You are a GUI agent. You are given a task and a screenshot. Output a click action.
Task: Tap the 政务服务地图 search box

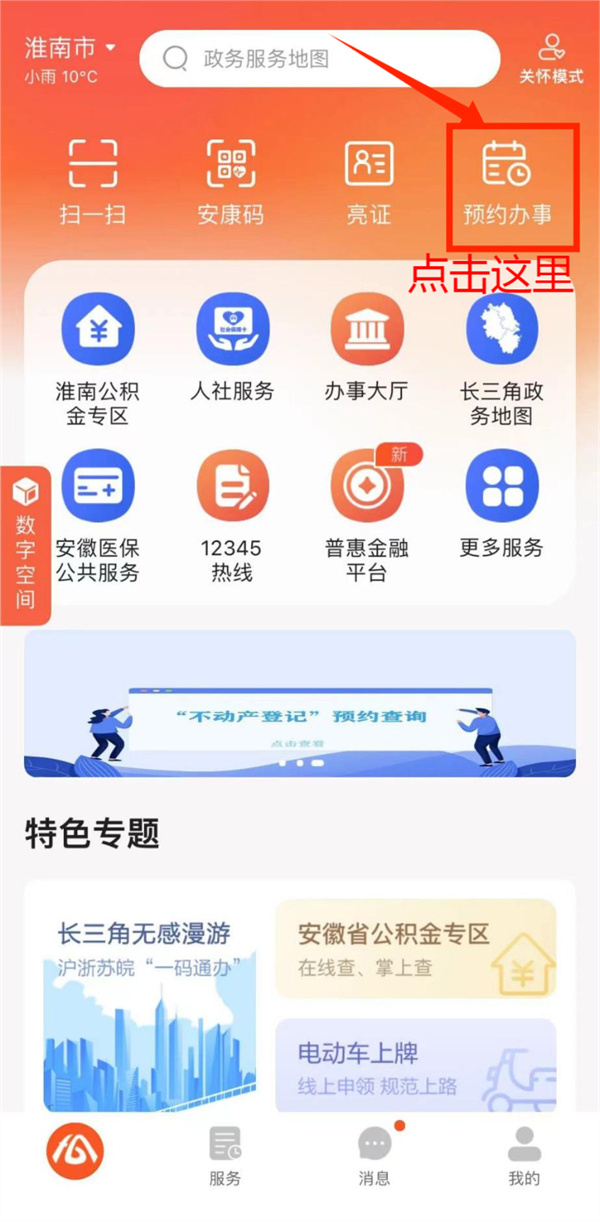coord(319,59)
